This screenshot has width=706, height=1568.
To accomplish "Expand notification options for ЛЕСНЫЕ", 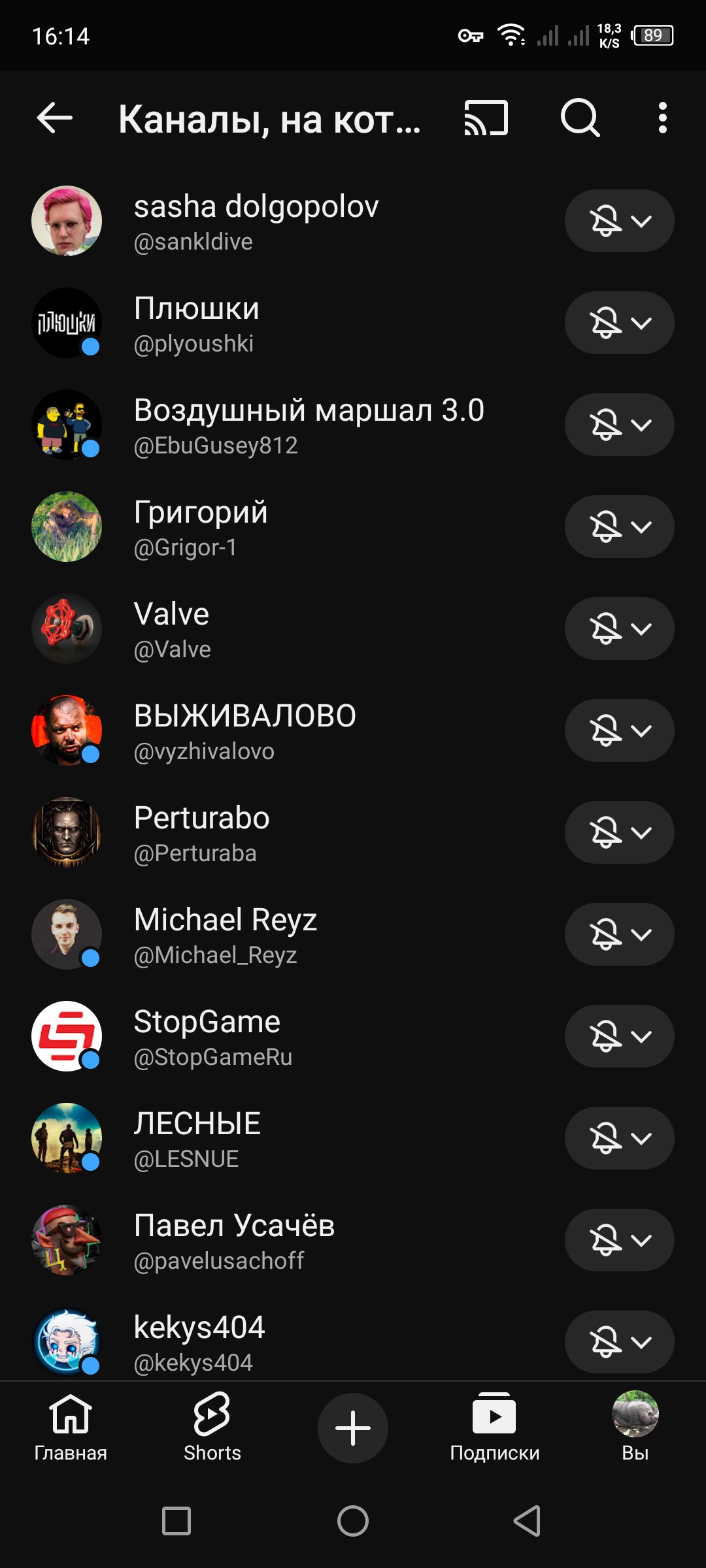I will tap(618, 1138).
